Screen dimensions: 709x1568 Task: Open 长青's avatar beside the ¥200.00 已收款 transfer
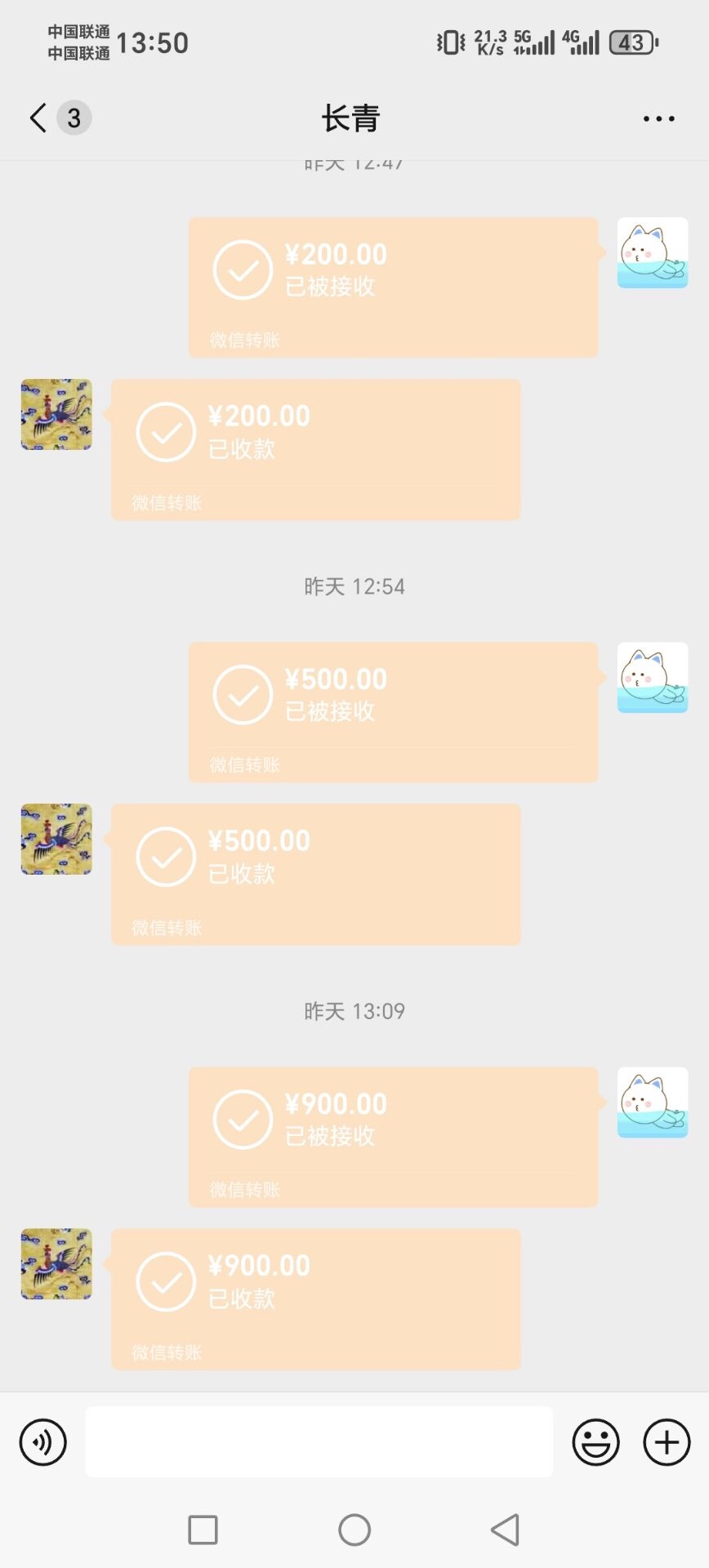56,414
